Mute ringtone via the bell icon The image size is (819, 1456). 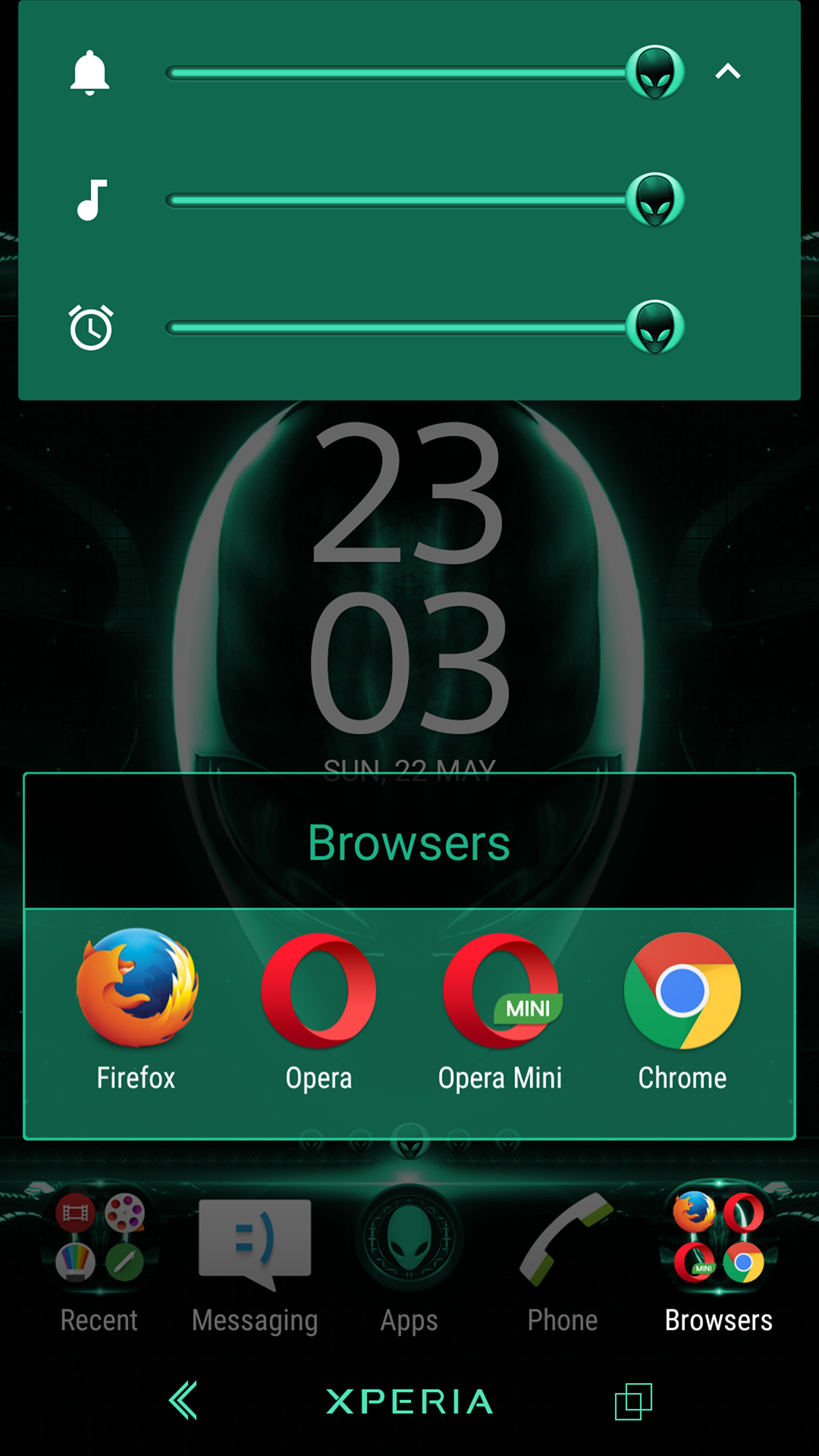(89, 73)
